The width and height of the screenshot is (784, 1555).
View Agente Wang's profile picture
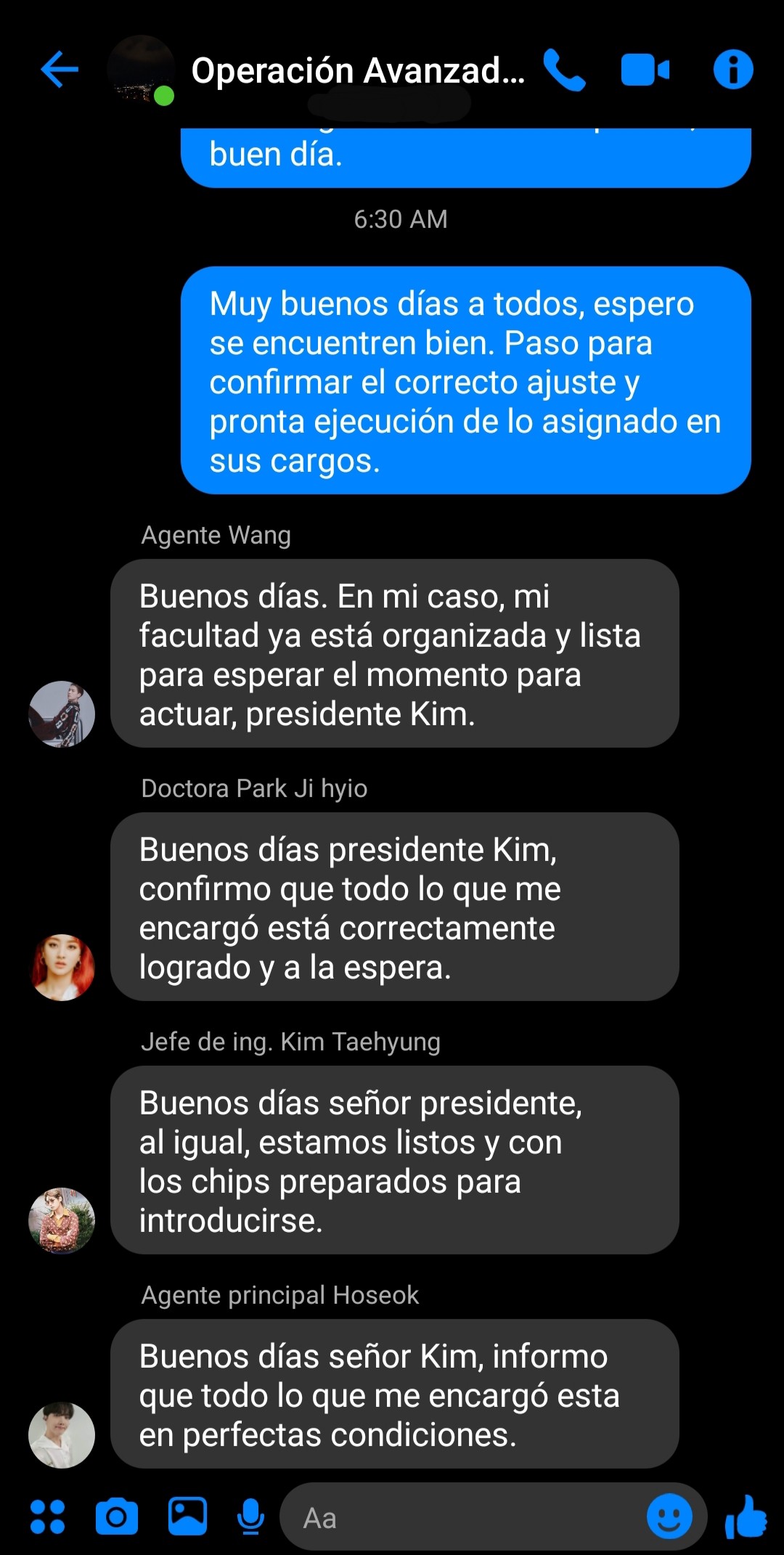click(62, 714)
